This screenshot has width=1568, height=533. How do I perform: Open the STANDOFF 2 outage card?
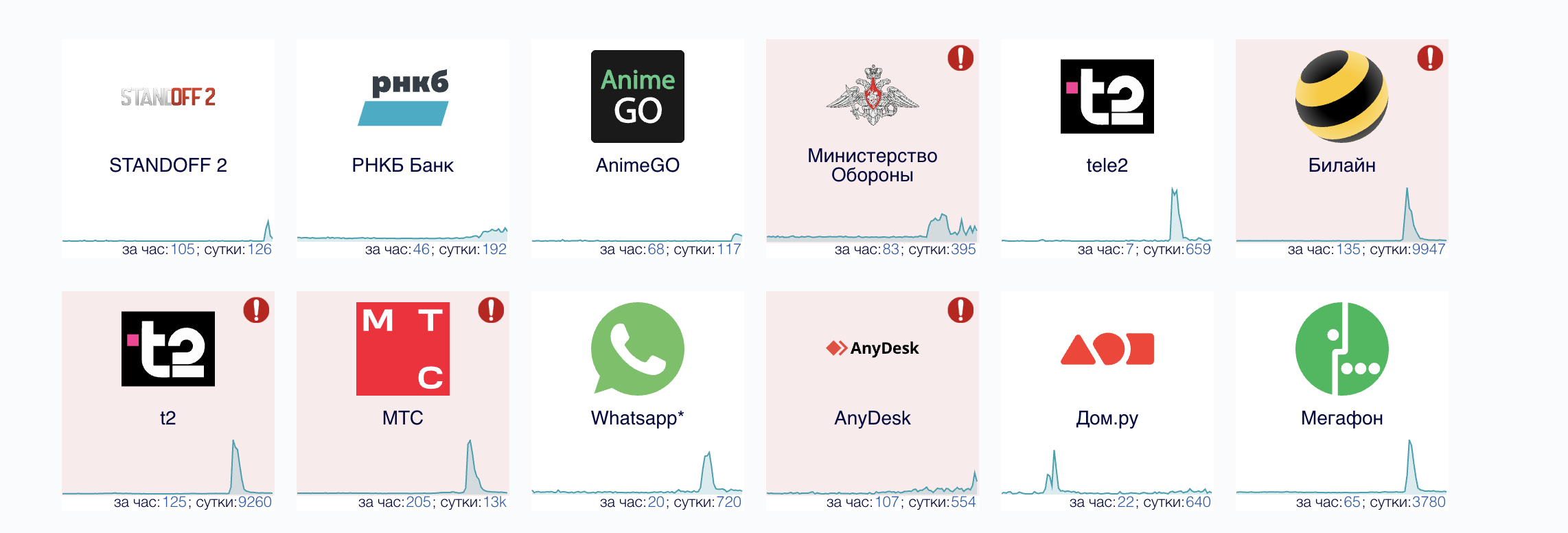pyautogui.click(x=168, y=148)
